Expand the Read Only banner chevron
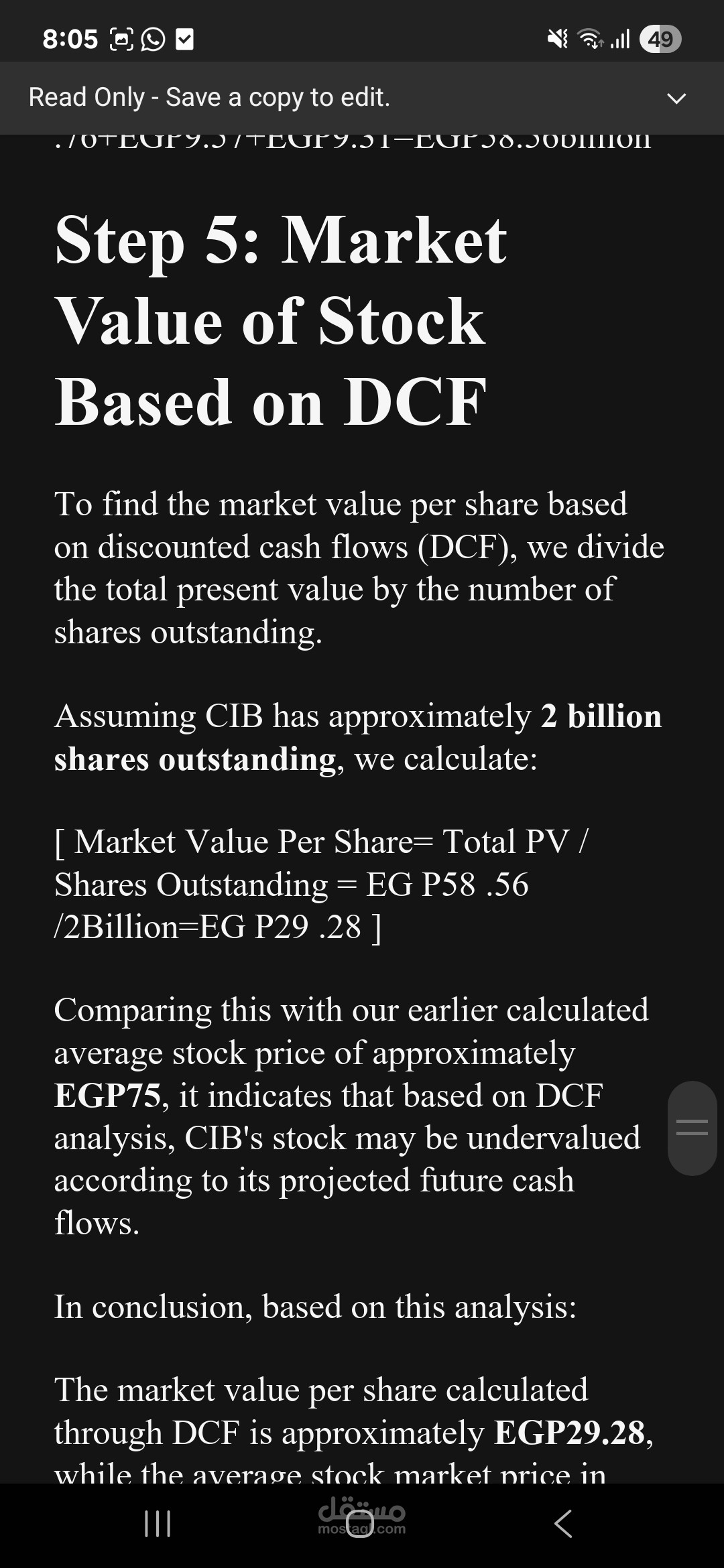Viewport: 724px width, 1568px height. pyautogui.click(x=676, y=99)
